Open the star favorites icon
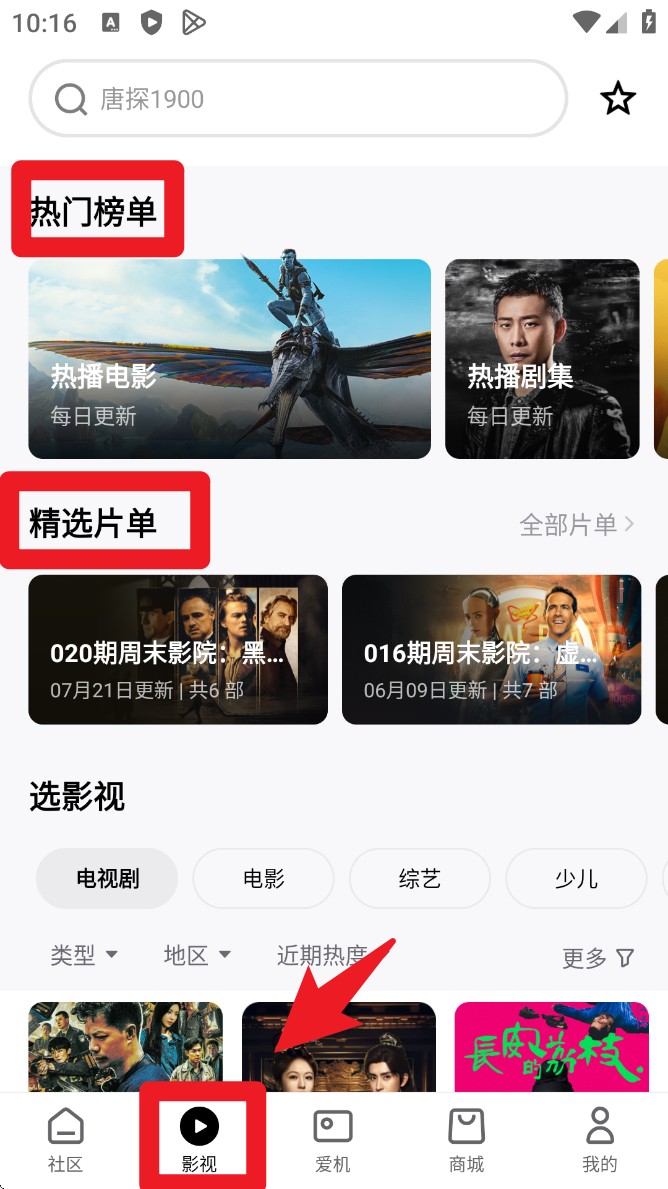The image size is (668, 1189). pos(617,99)
